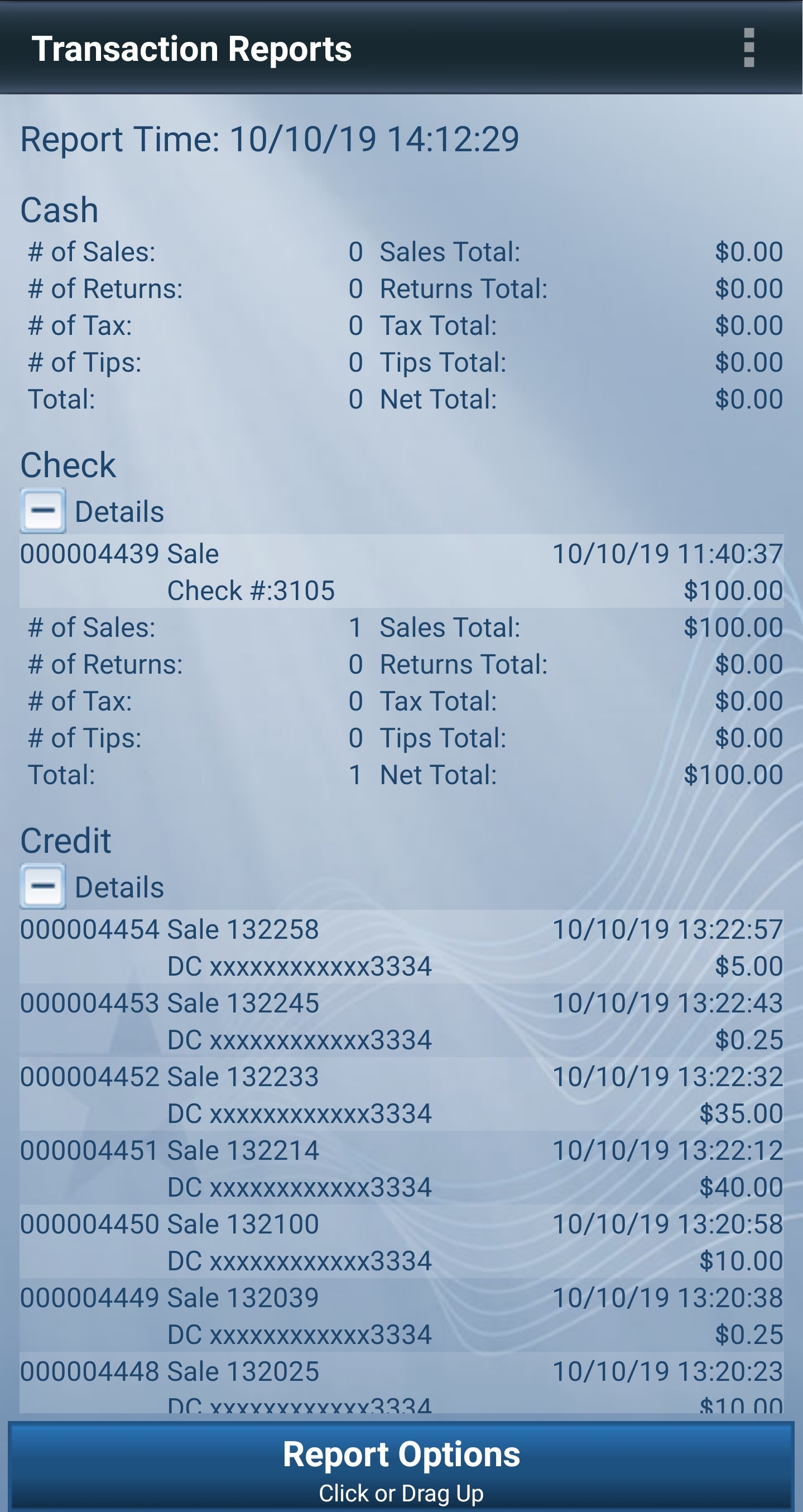Viewport: 803px width, 1512px height.
Task: Open check transaction 000004439
Action: coord(402,571)
